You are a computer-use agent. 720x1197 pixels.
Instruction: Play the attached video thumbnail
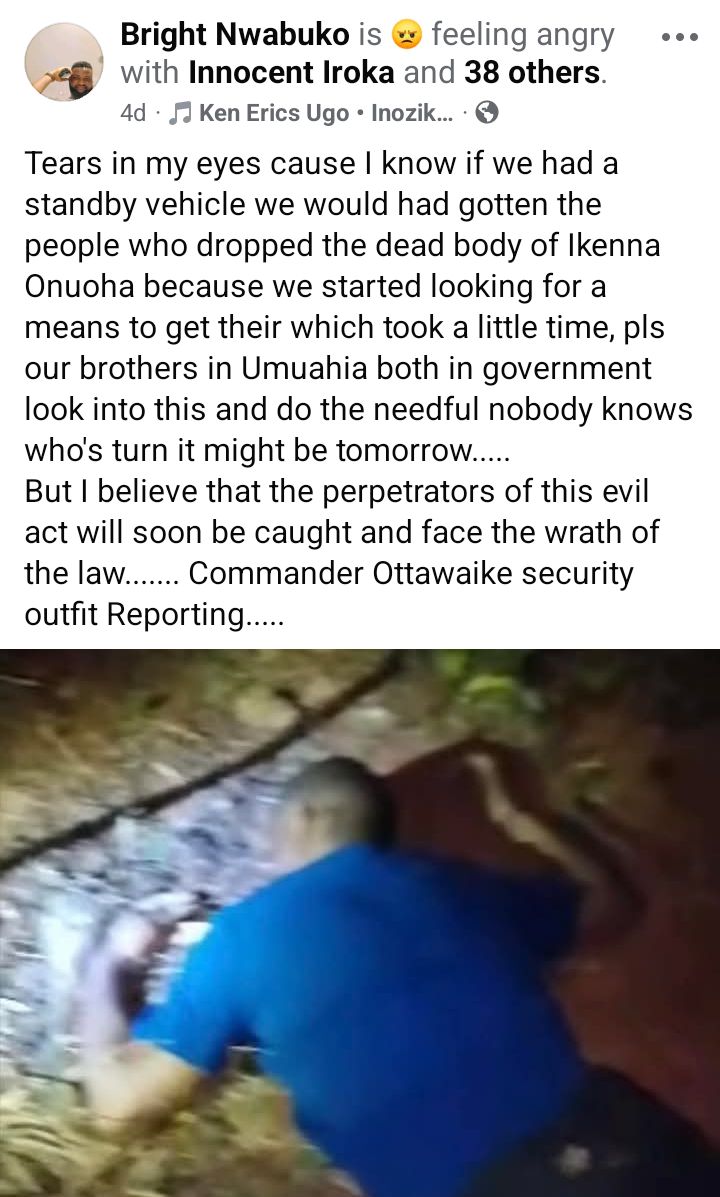pos(360,920)
